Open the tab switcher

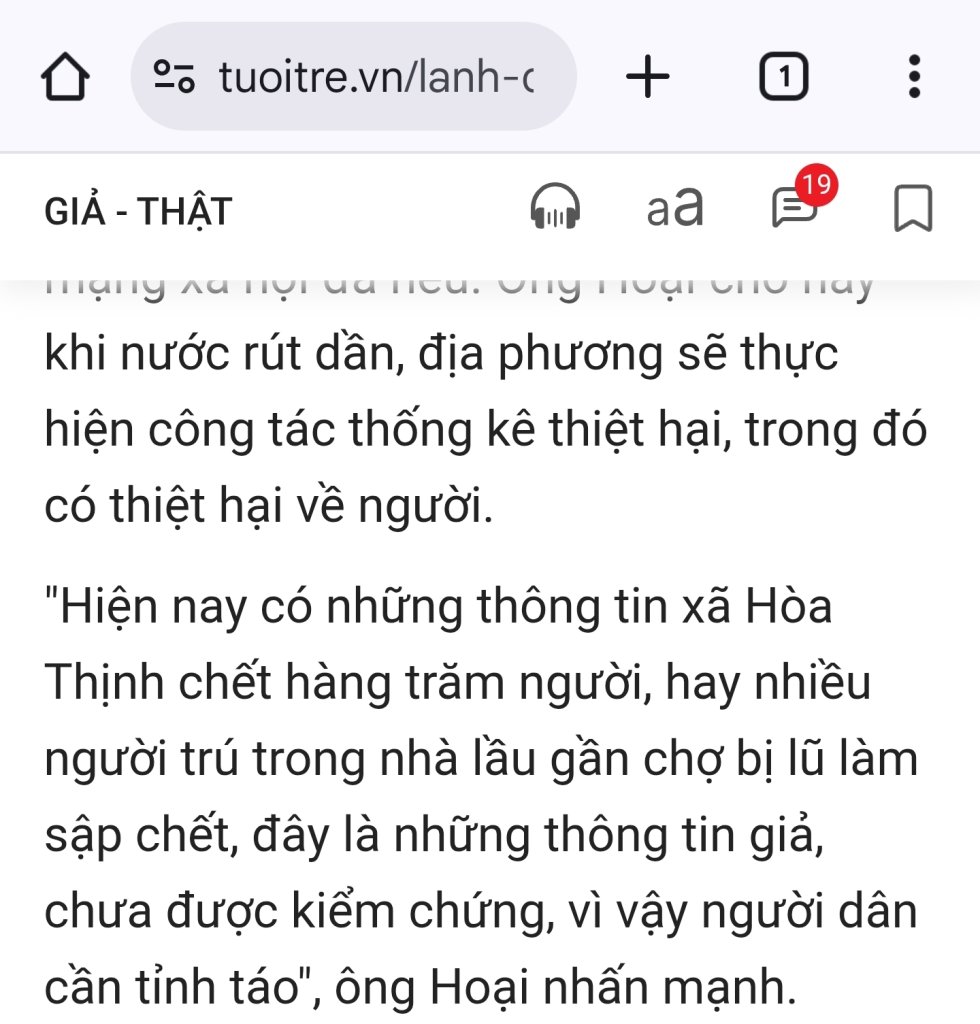[x=783, y=77]
